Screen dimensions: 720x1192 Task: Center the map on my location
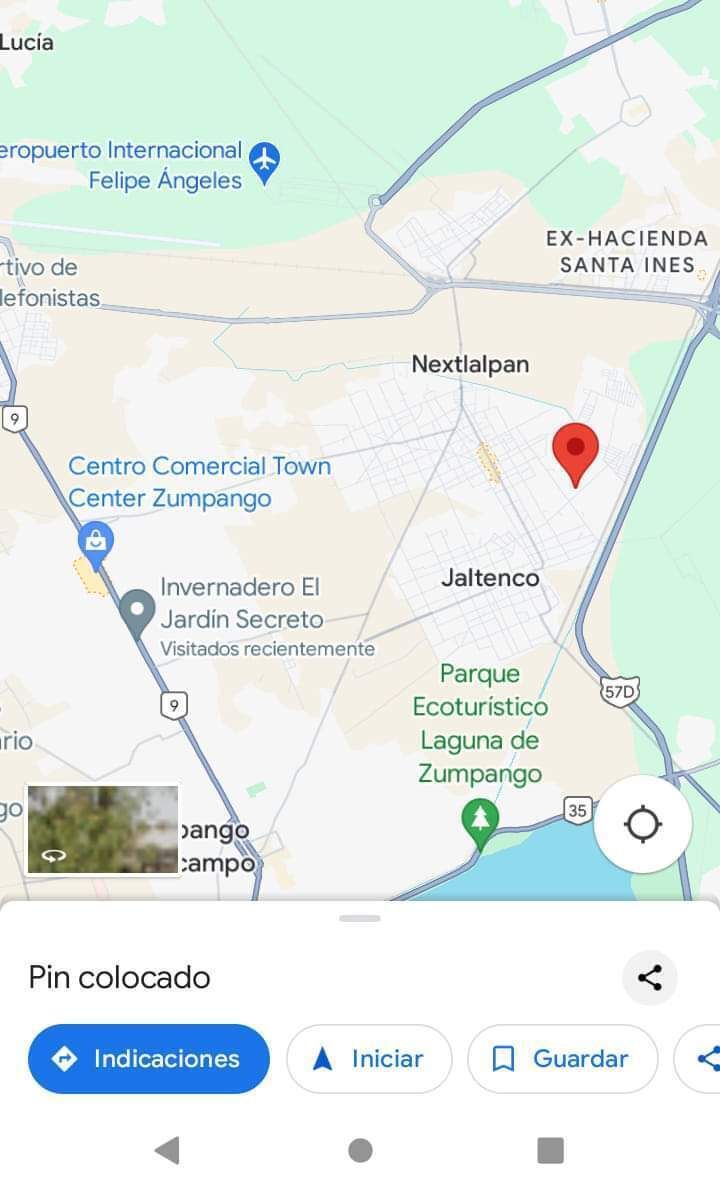[642, 825]
